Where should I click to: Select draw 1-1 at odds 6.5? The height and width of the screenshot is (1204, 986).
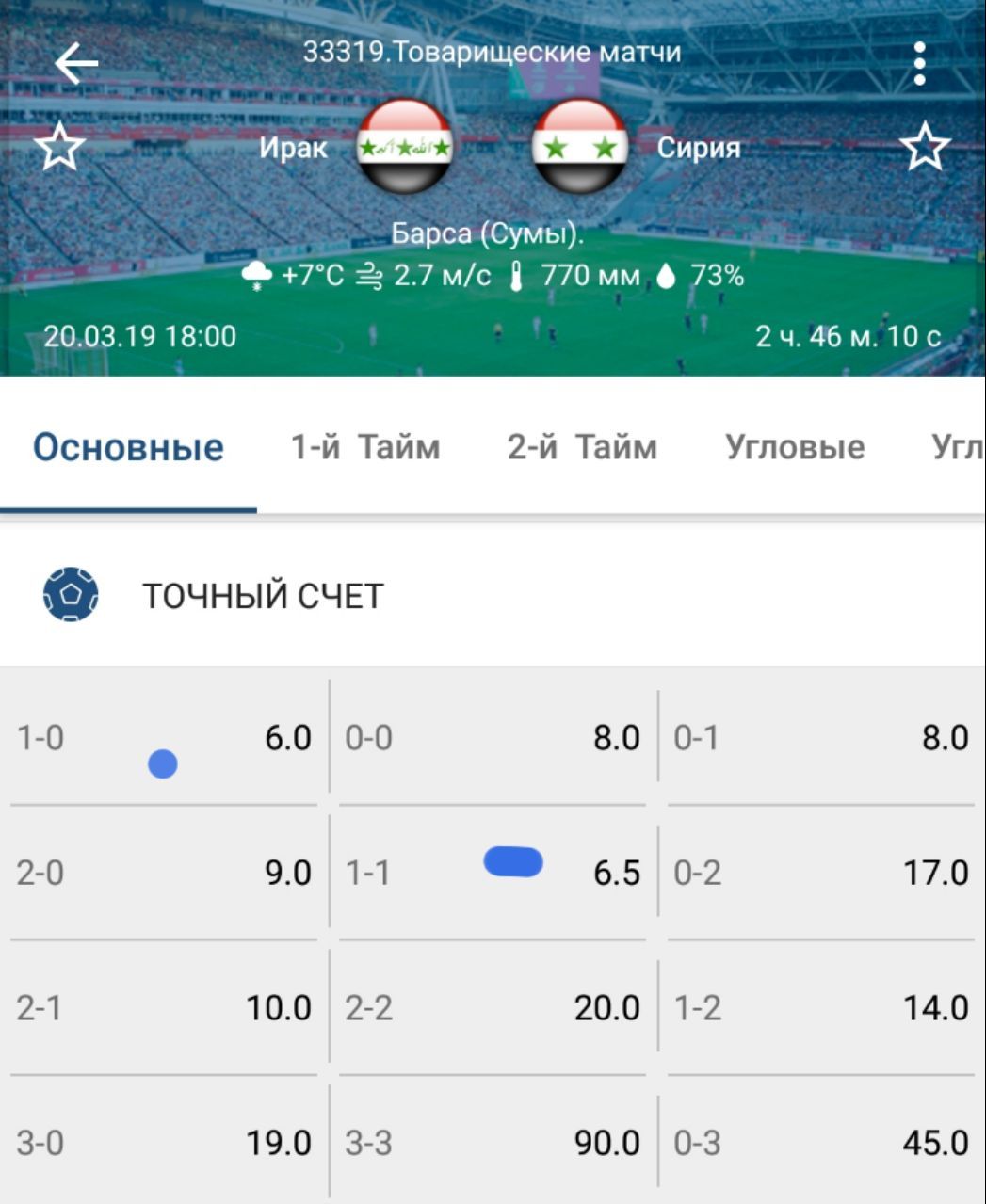(493, 873)
